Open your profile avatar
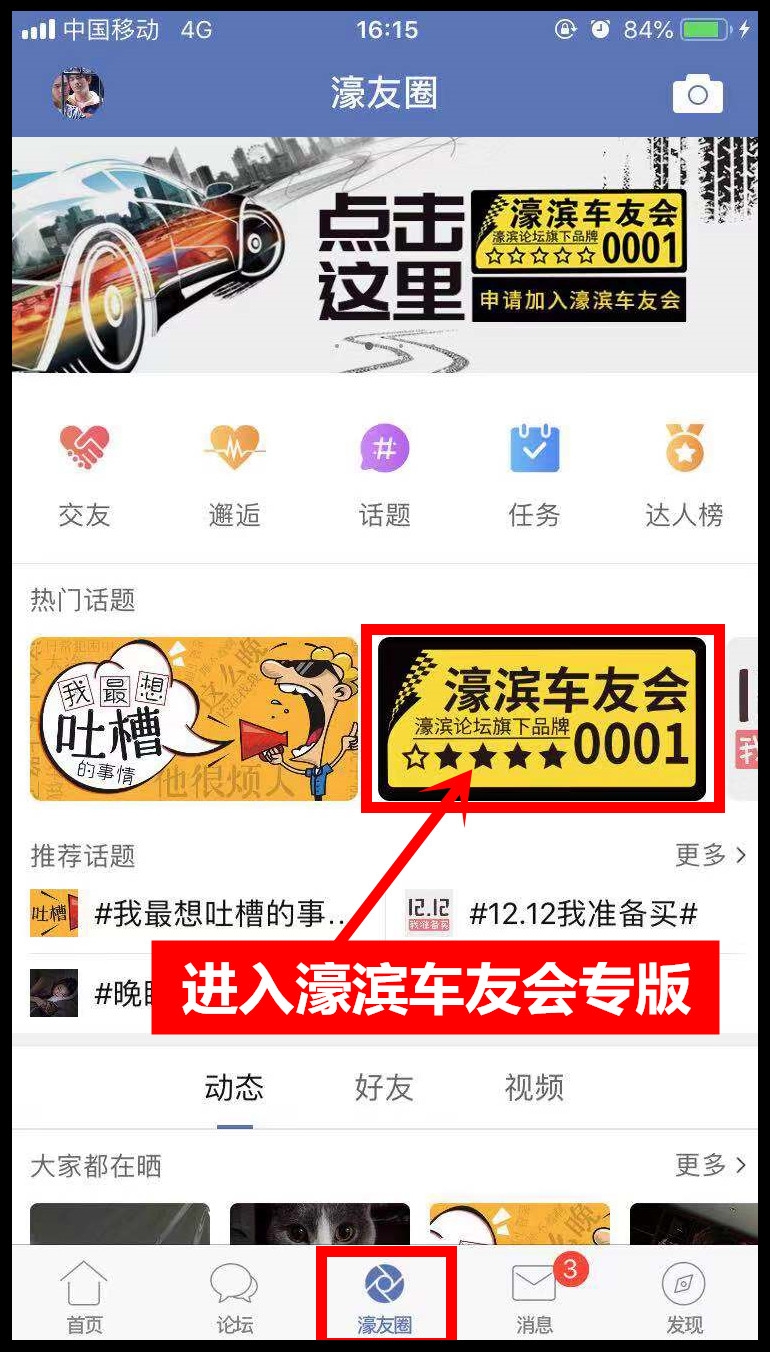 (x=78, y=94)
